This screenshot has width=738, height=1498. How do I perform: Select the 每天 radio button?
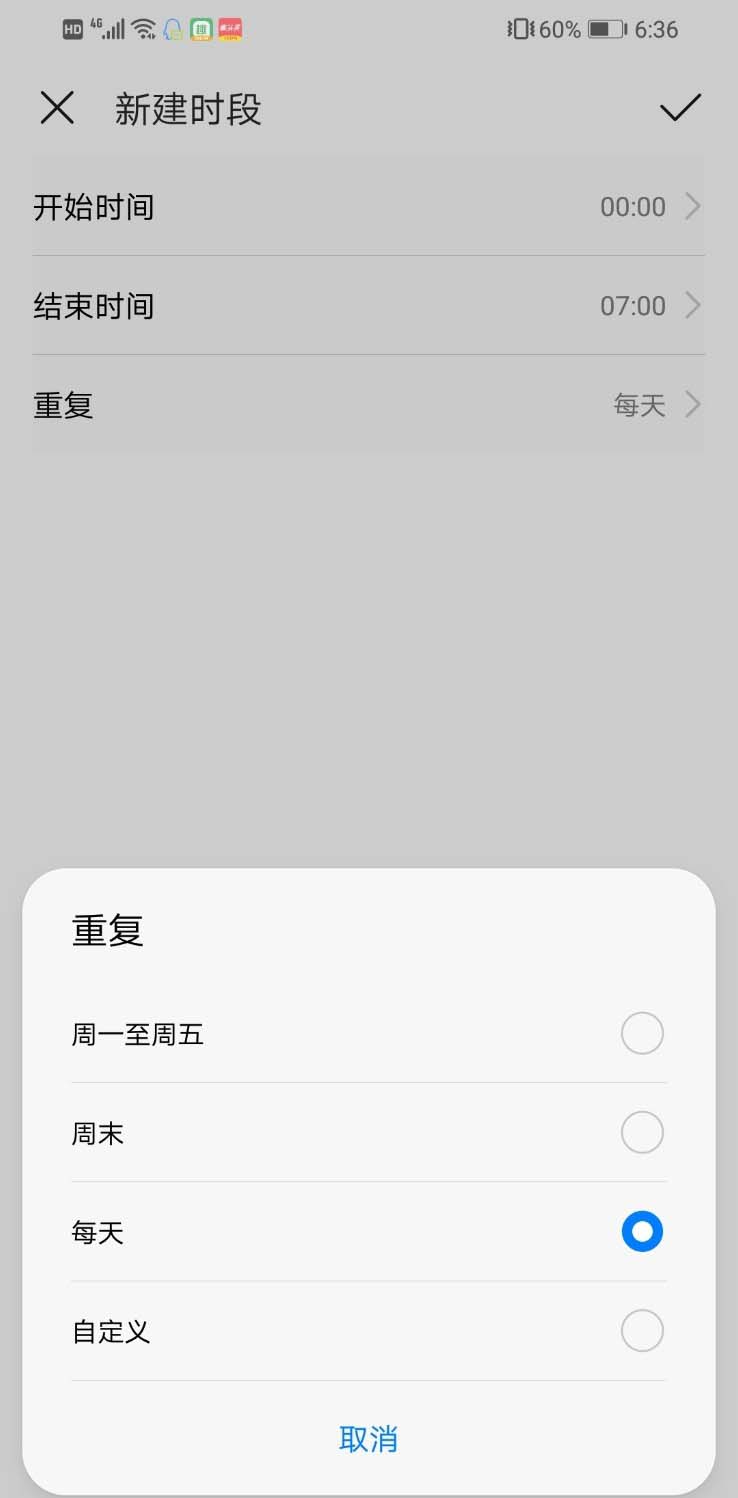click(641, 1232)
